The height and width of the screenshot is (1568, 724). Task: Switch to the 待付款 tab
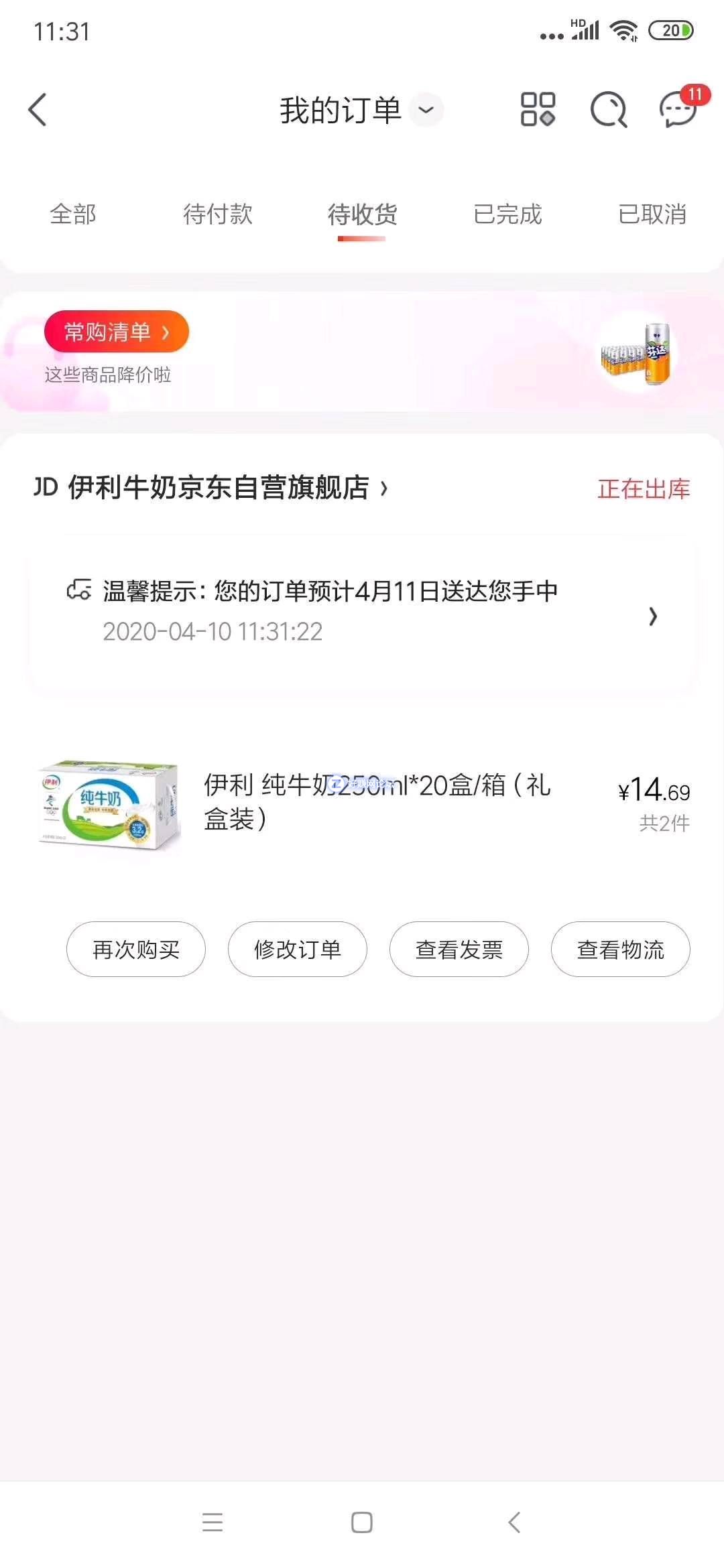[218, 214]
